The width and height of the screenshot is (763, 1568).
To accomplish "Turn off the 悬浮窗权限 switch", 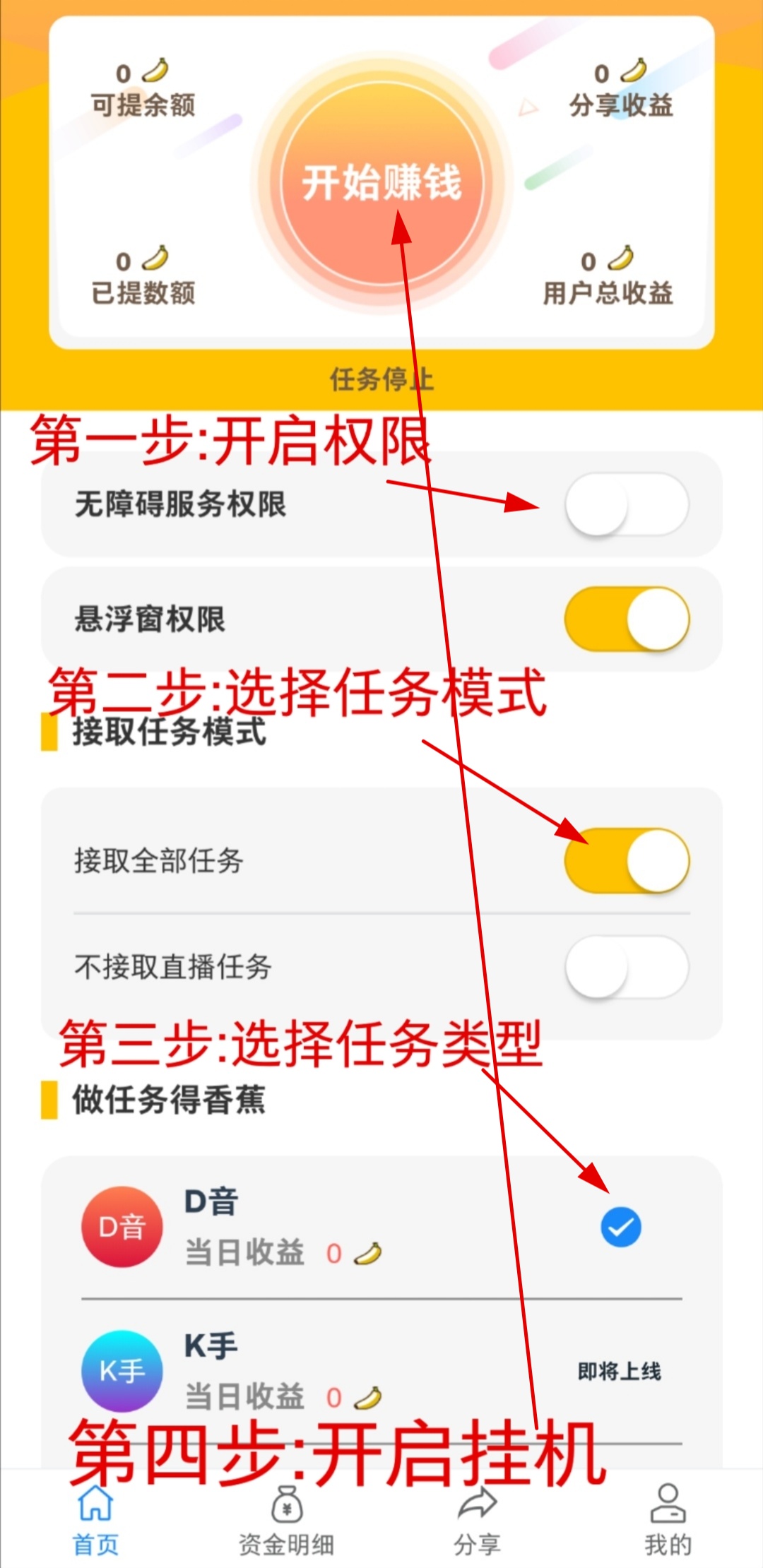I will pos(626,619).
